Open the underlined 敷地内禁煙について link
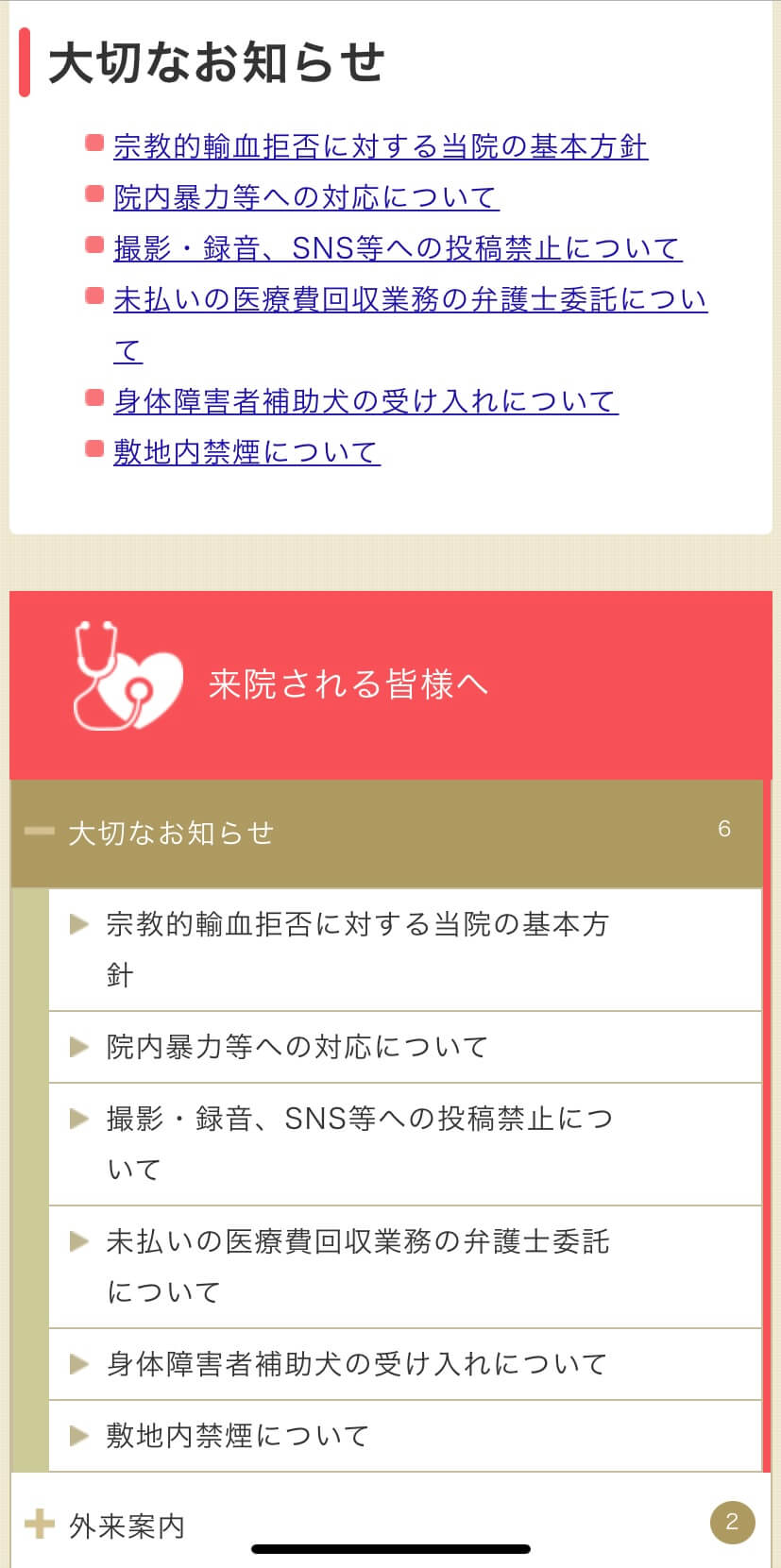781x1568 pixels. tap(246, 453)
